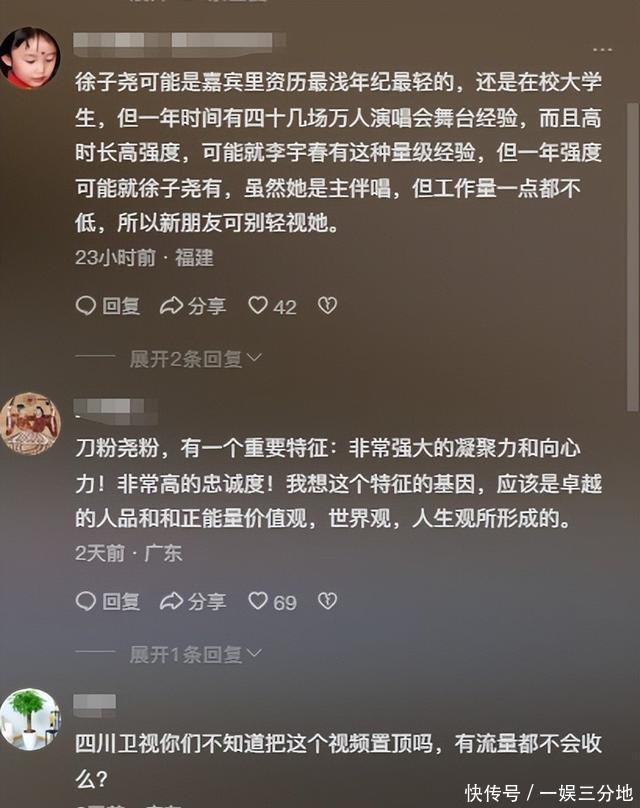Share the comment posted from 福建
This screenshot has width=640, height=808.
(x=193, y=306)
